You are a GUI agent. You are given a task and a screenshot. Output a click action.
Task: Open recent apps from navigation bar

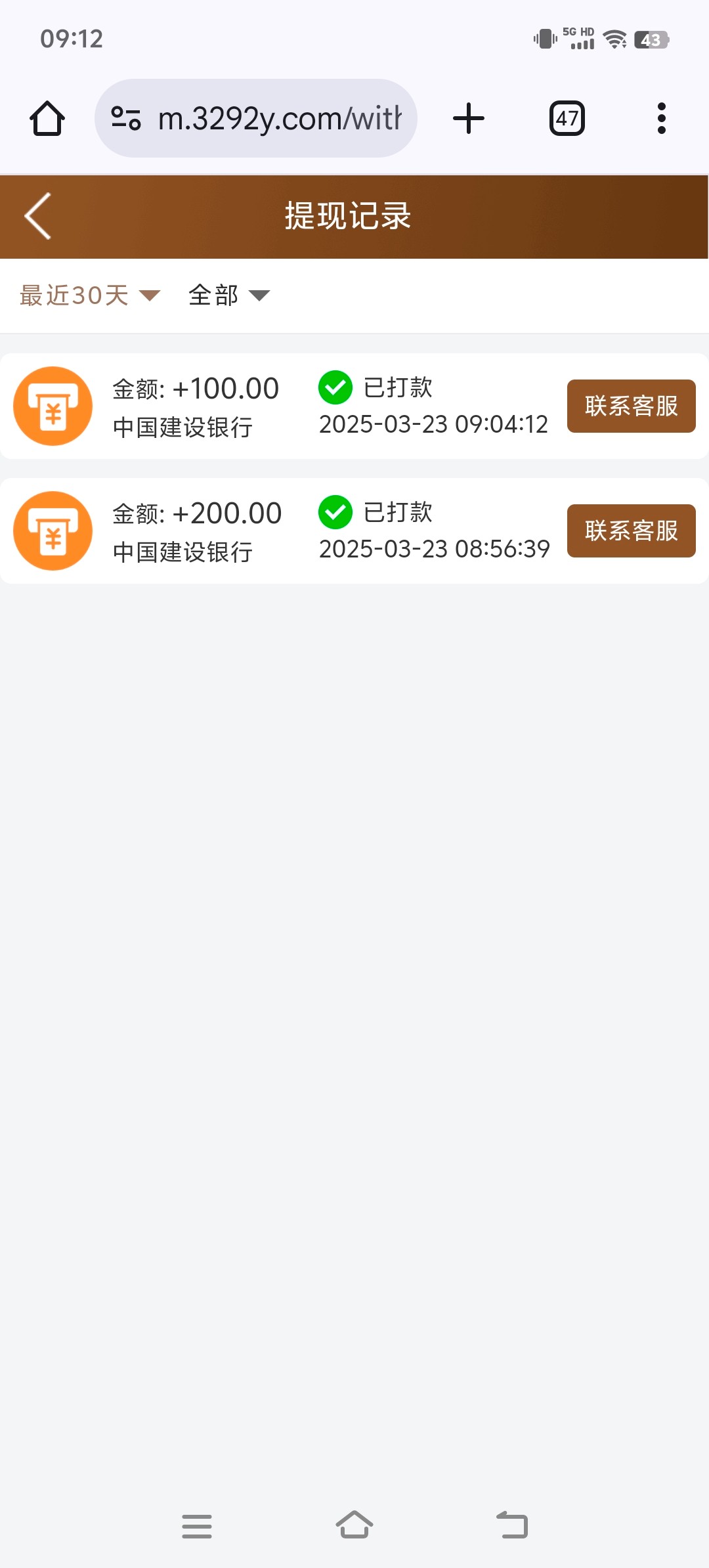[197, 1526]
